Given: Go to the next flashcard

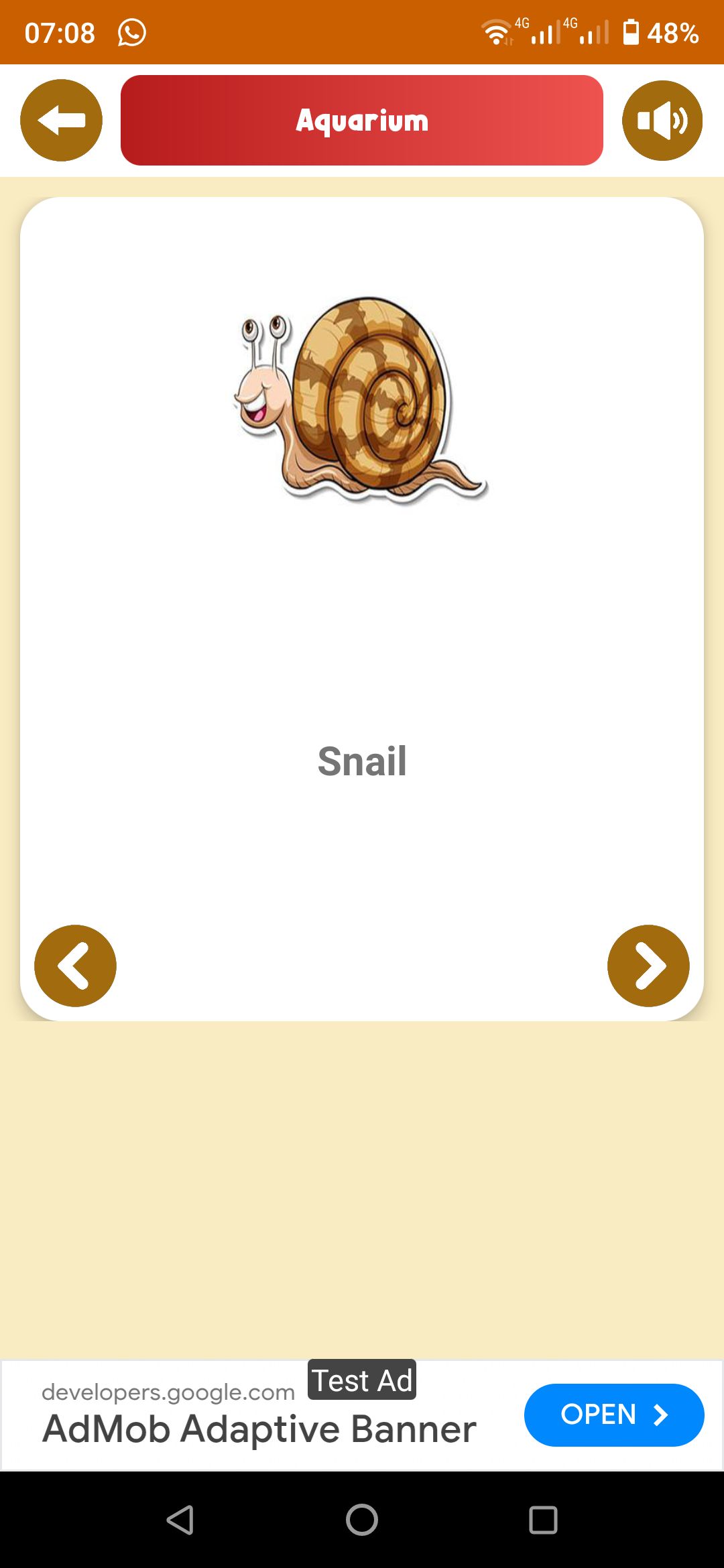Looking at the screenshot, I should [648, 966].
